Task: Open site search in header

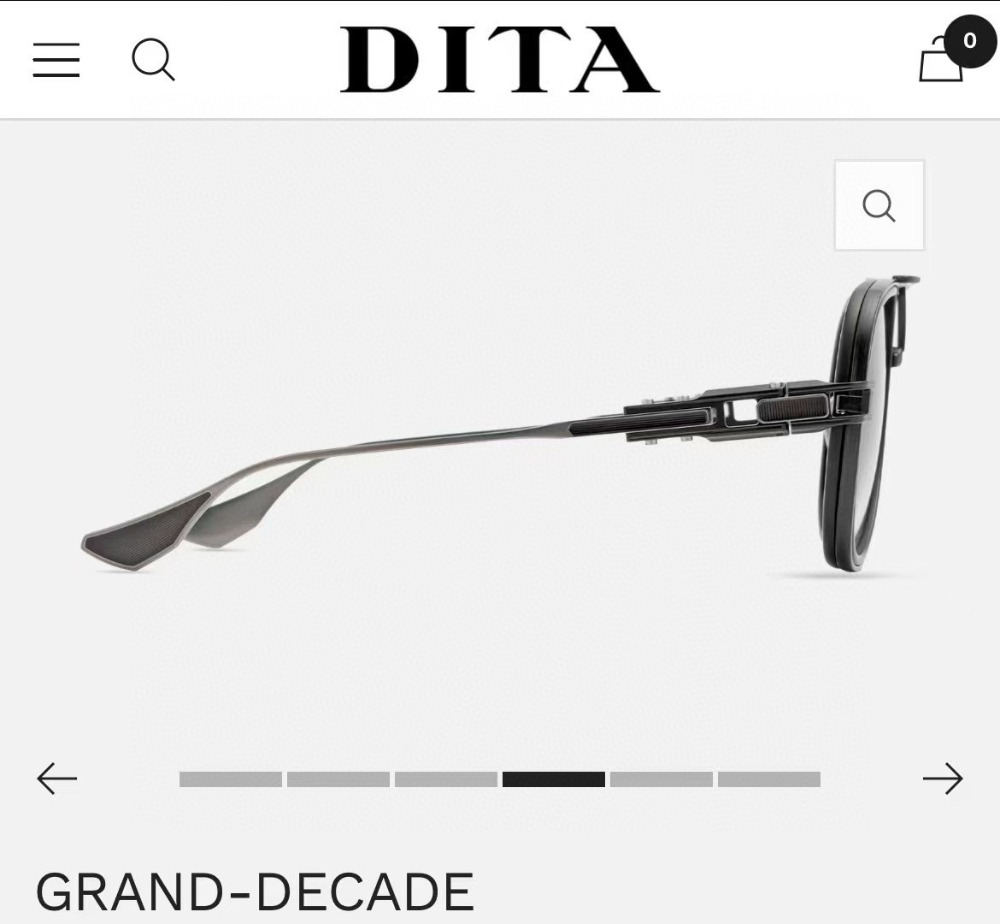Action: [x=153, y=60]
